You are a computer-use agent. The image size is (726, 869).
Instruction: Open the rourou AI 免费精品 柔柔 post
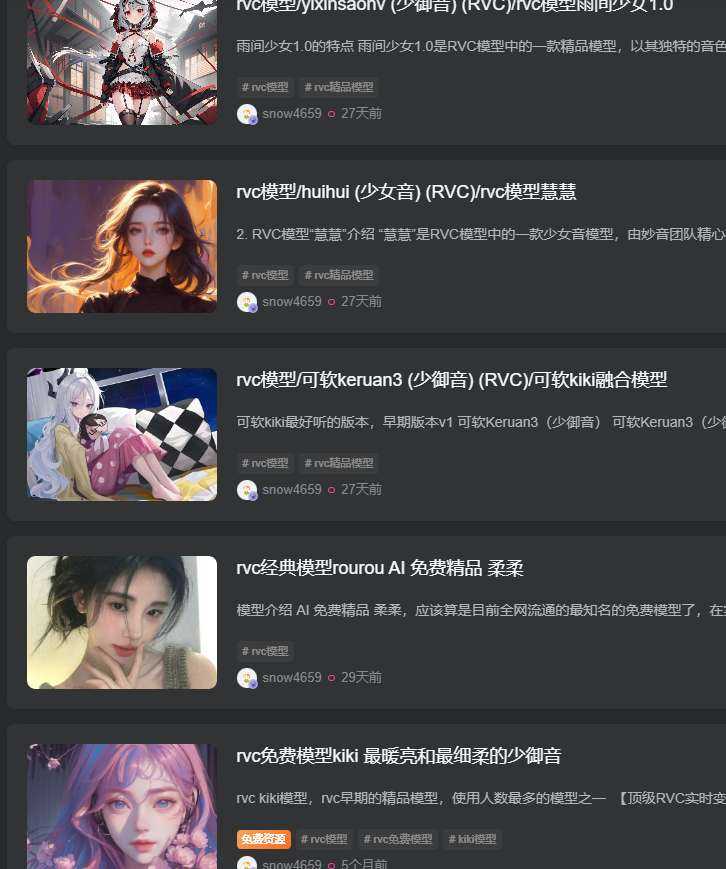point(379,568)
